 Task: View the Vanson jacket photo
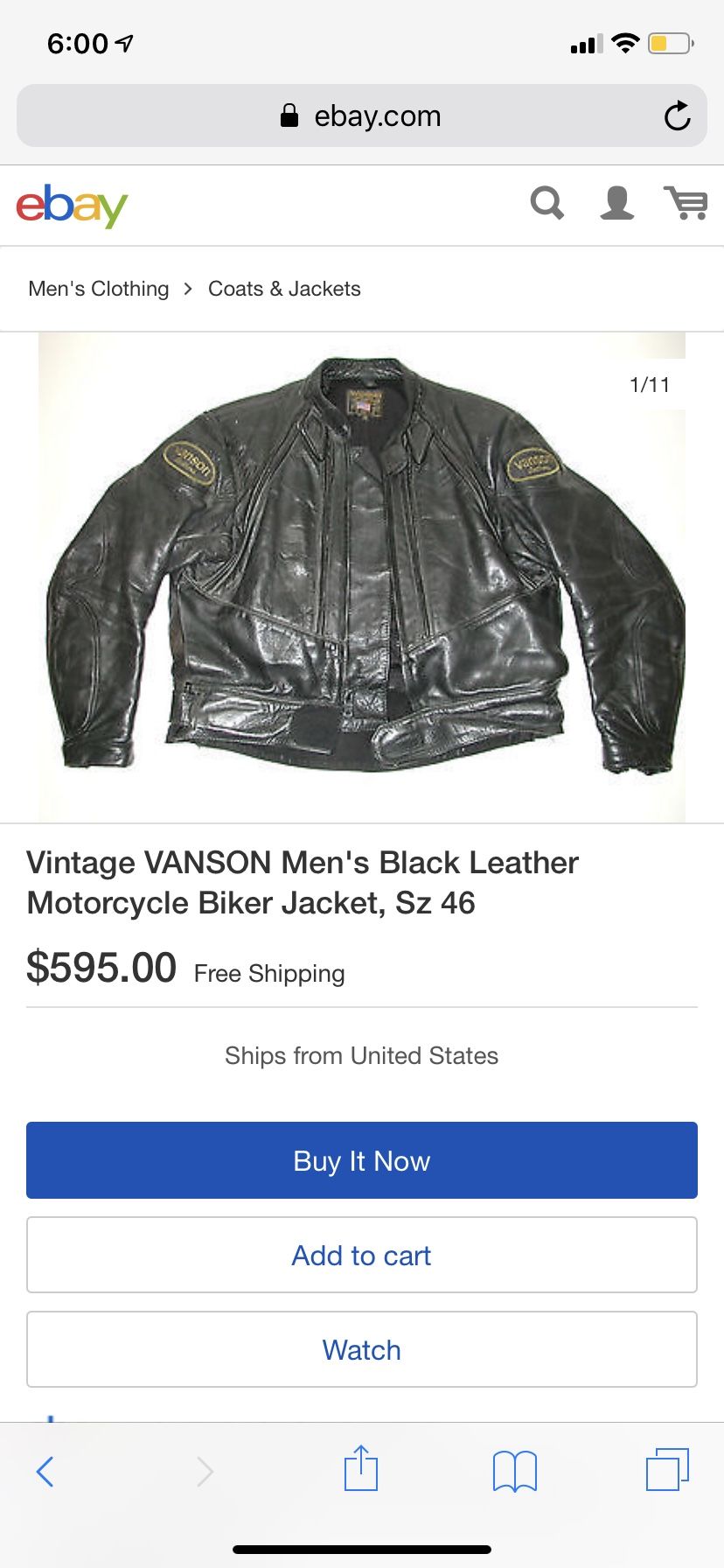tap(362, 569)
